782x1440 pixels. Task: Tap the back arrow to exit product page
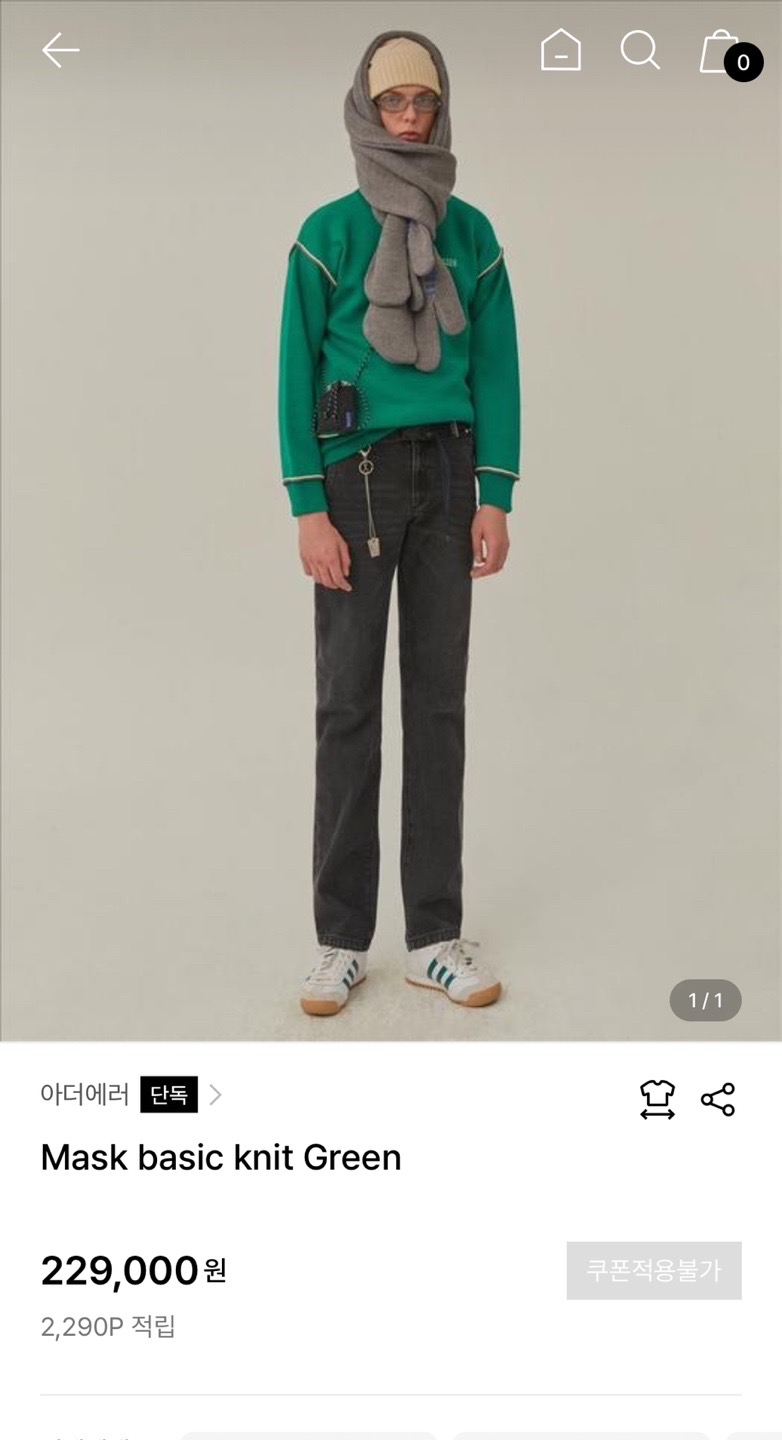(60, 50)
